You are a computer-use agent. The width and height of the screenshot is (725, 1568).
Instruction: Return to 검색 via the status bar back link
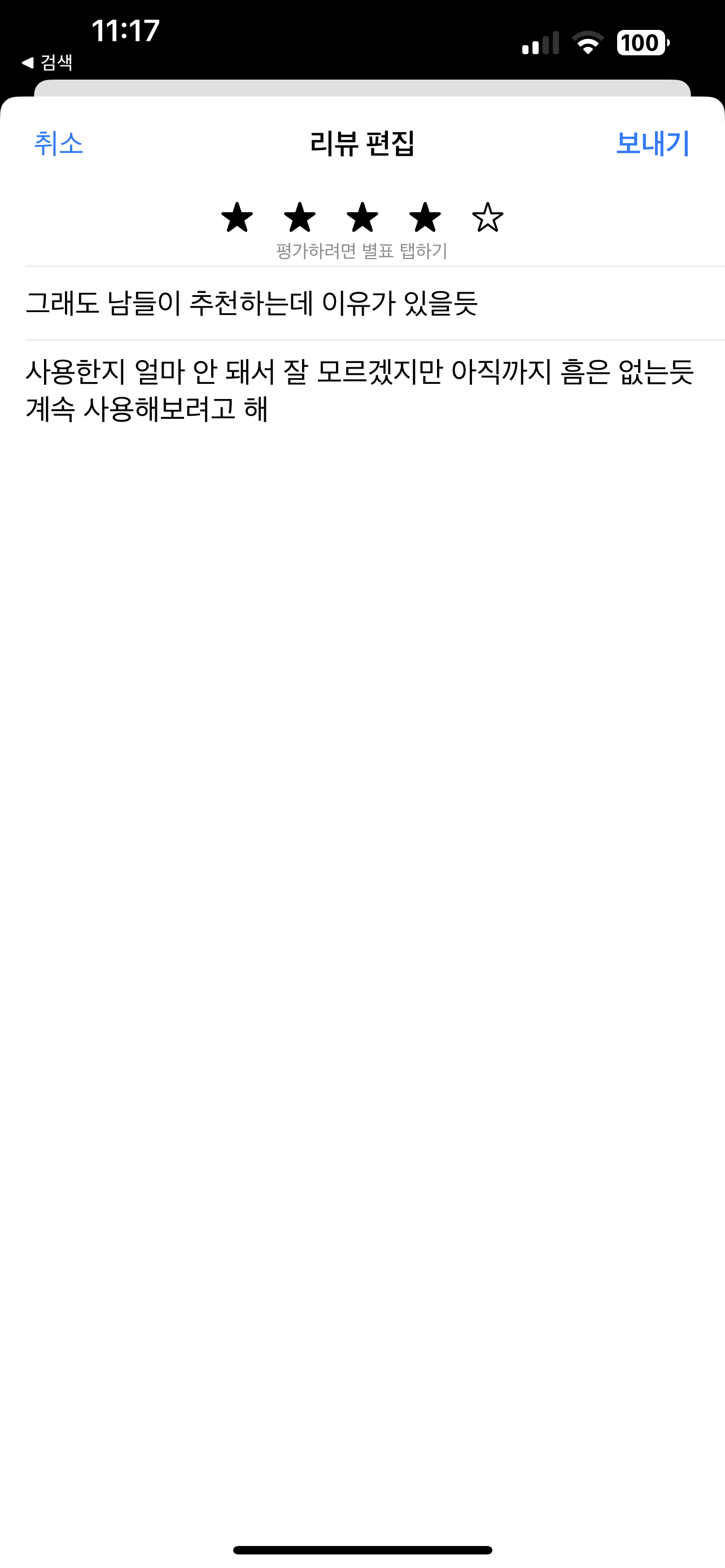point(47,62)
